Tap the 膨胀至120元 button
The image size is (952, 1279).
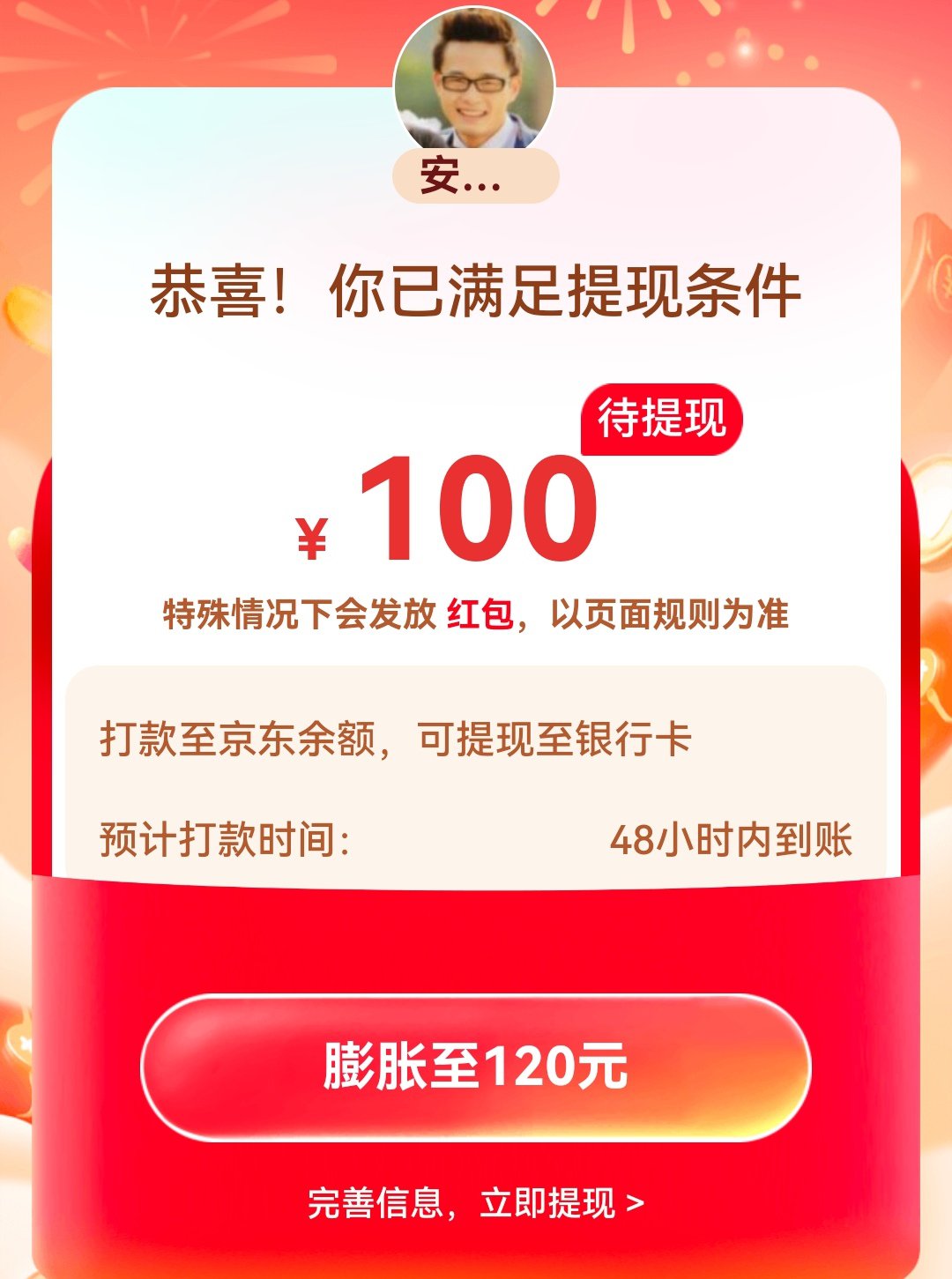pos(476,1067)
